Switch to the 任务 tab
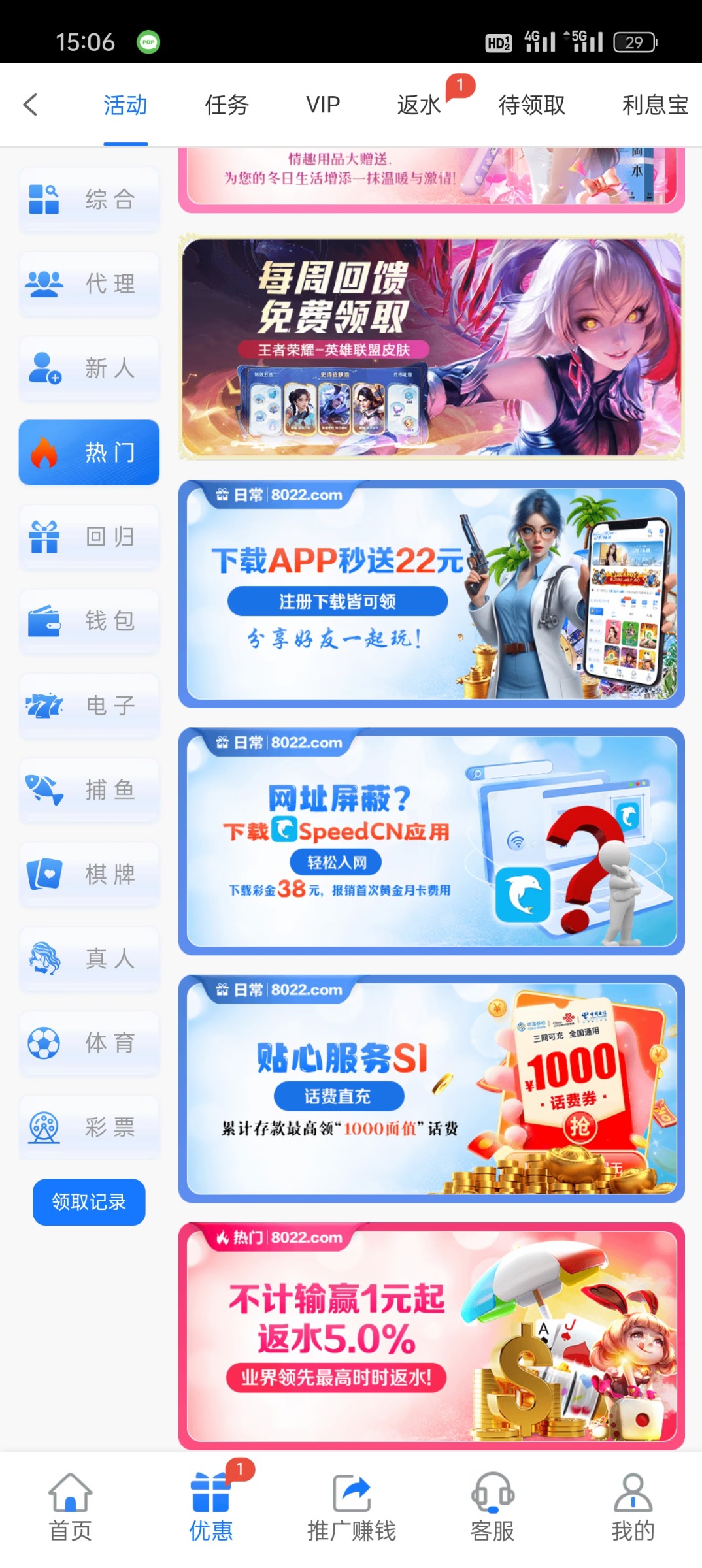 [226, 105]
